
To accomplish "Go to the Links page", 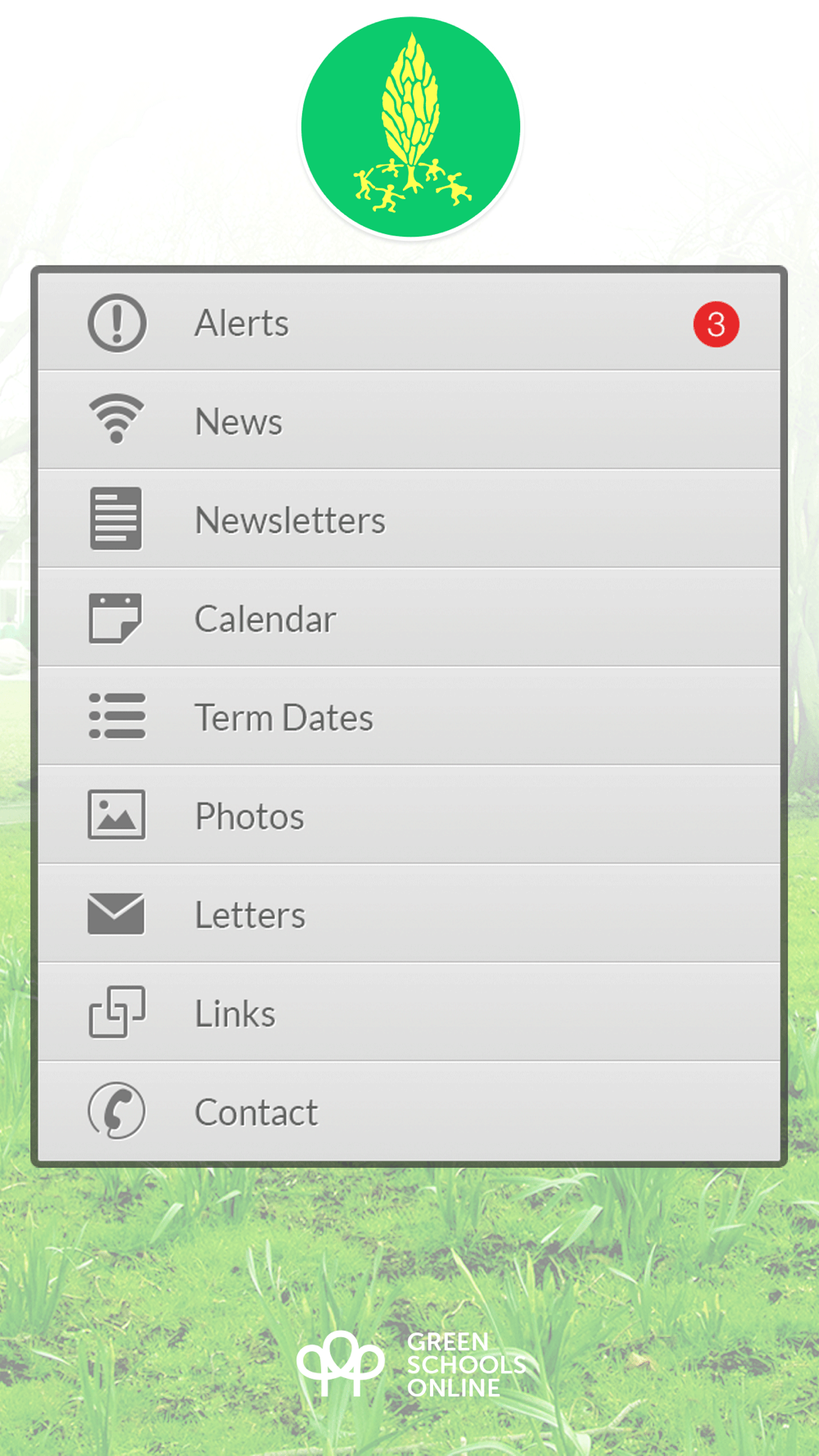I will (x=409, y=1012).
